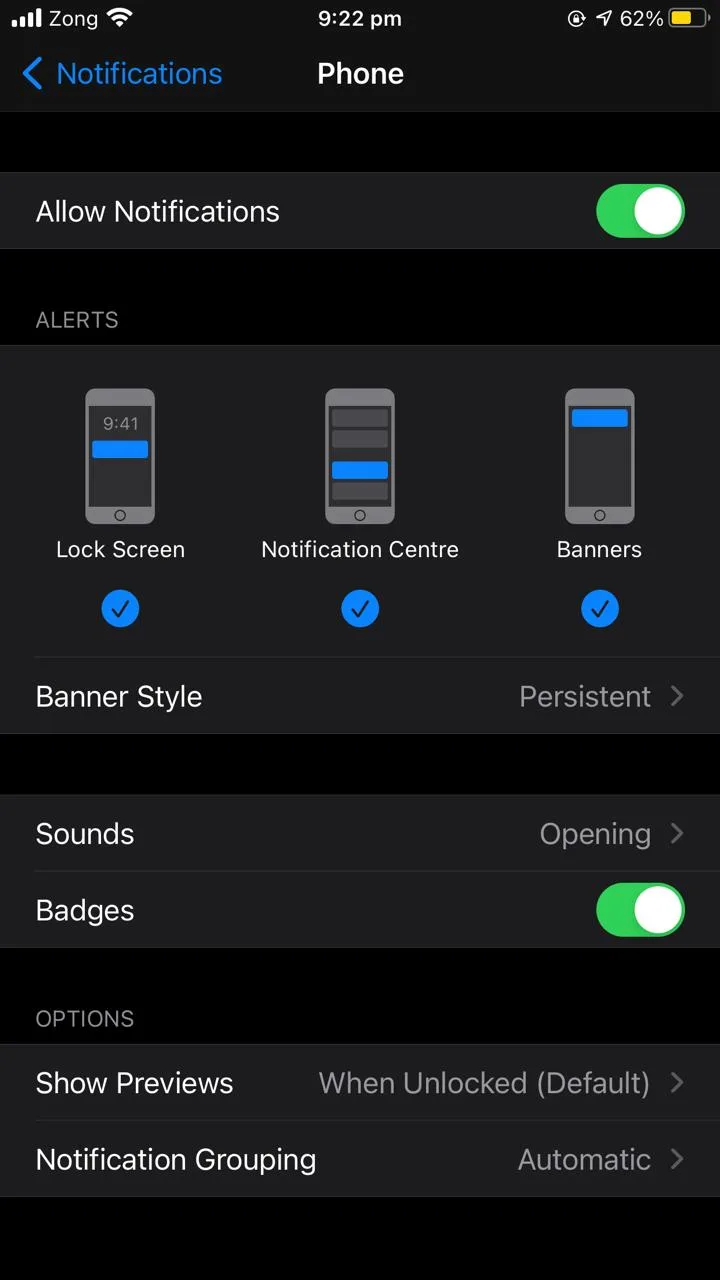Image resolution: width=720 pixels, height=1280 pixels.
Task: Uncheck Banners alerts
Action: coord(600,608)
